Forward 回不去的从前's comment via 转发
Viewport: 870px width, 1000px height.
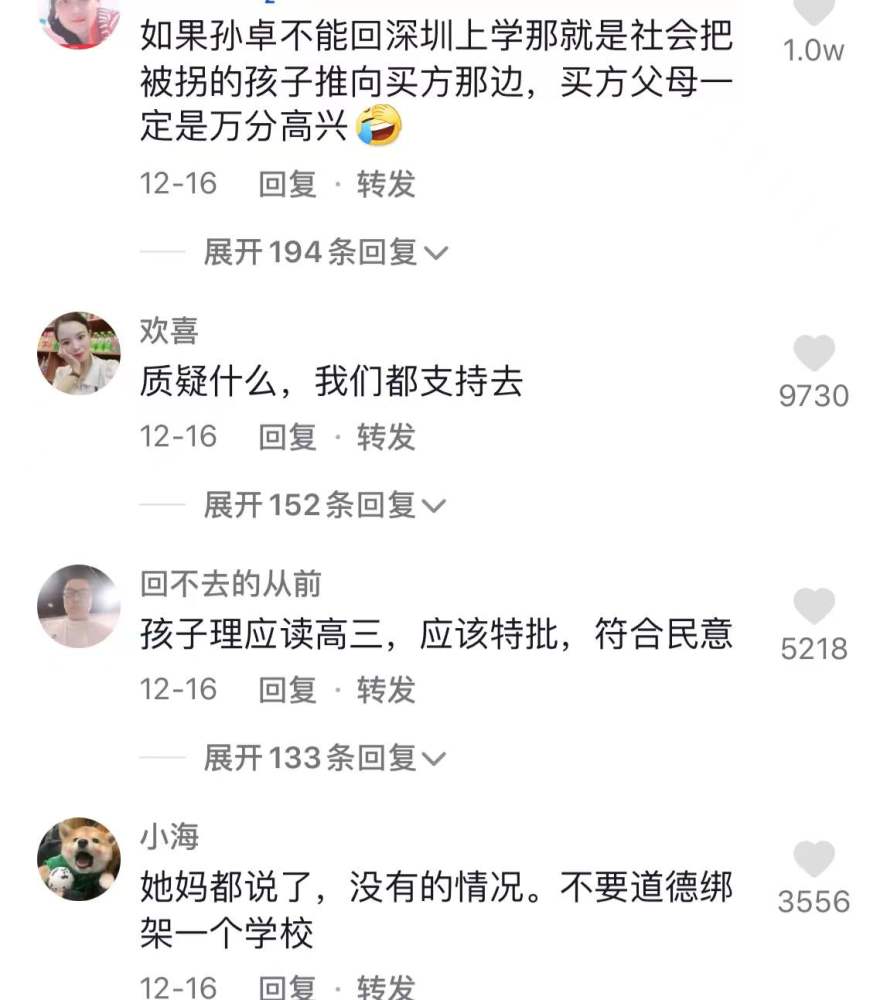386,690
